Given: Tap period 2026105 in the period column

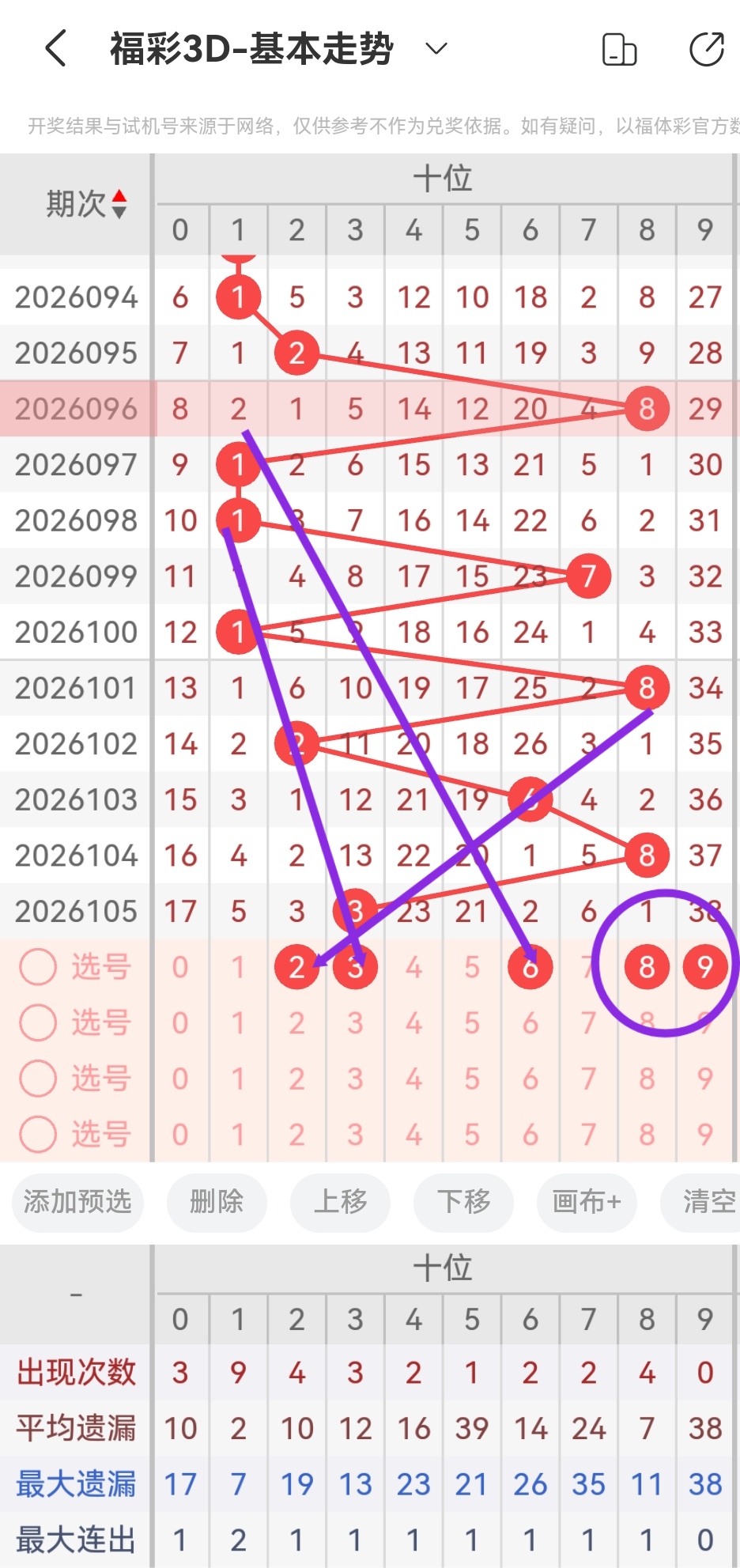Looking at the screenshot, I should (x=76, y=910).
